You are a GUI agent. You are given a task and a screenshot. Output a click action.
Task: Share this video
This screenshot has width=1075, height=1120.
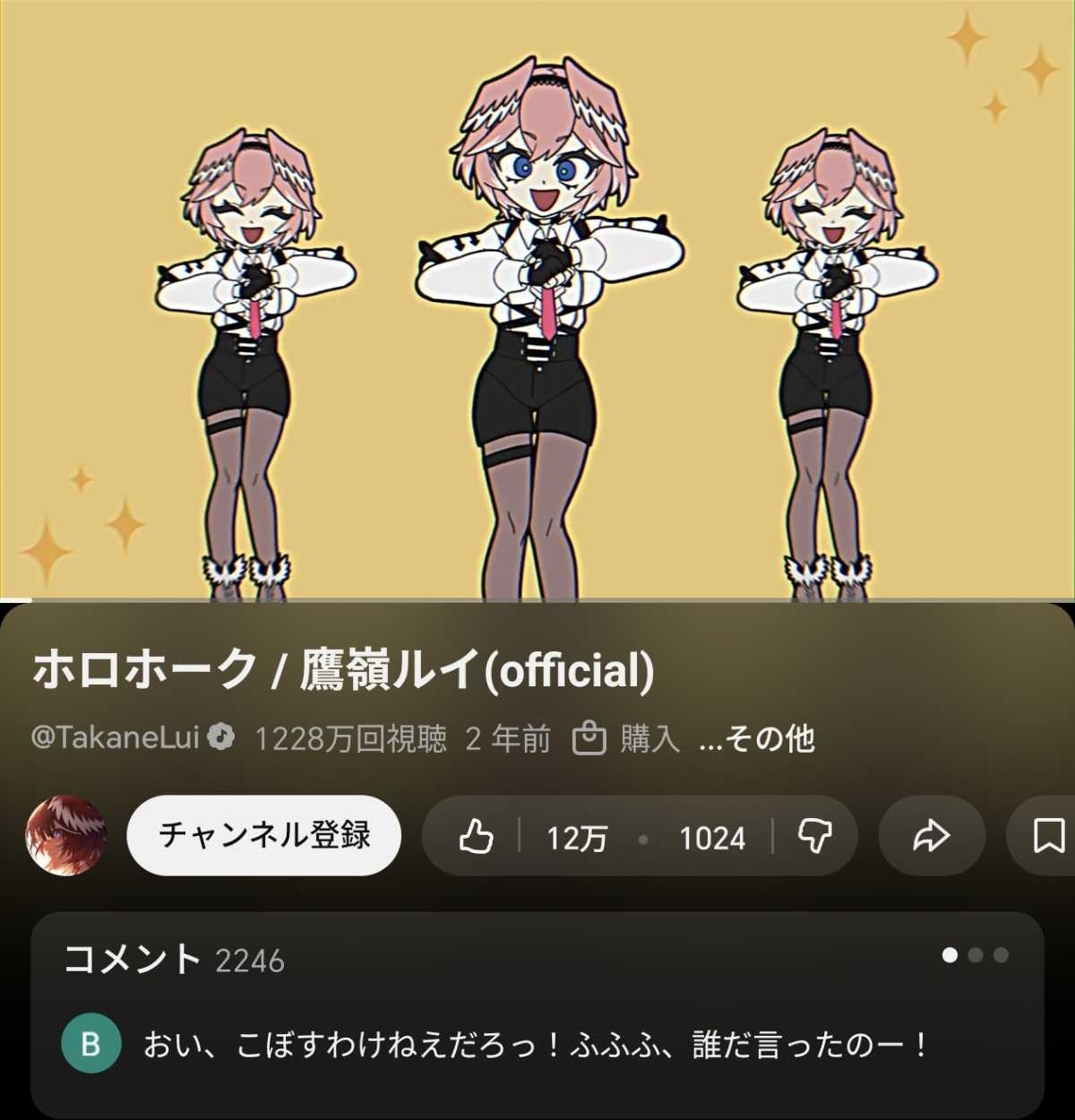click(x=931, y=837)
